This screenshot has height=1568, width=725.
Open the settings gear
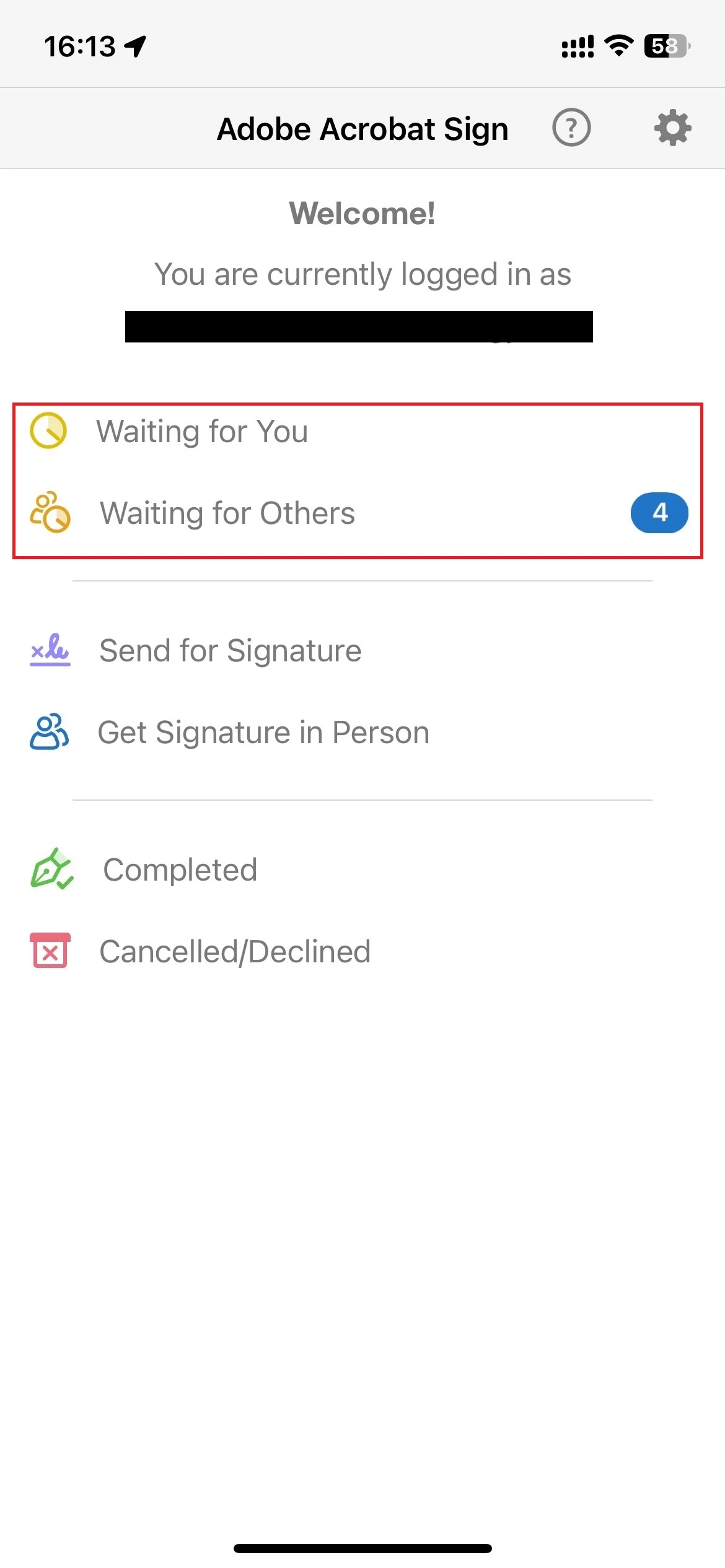pyautogui.click(x=672, y=128)
